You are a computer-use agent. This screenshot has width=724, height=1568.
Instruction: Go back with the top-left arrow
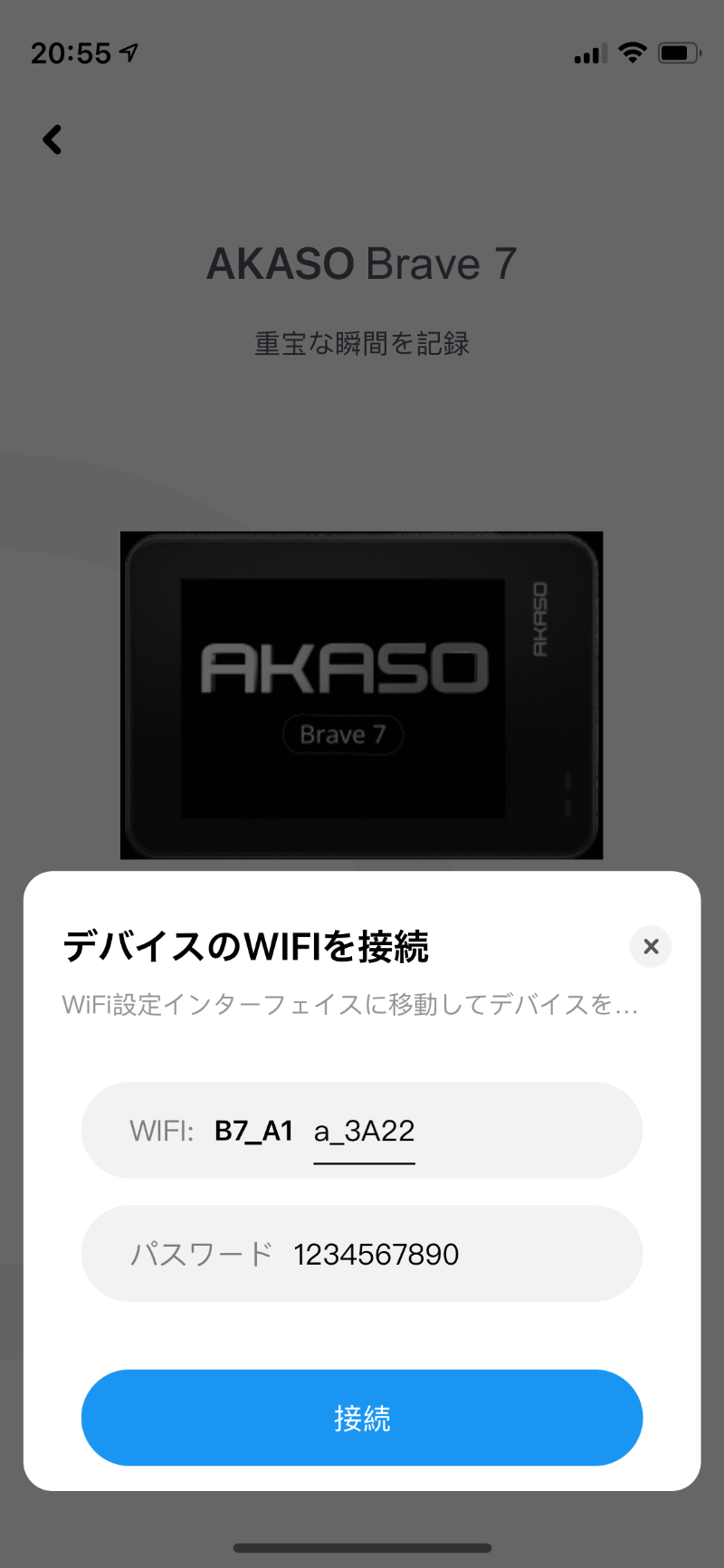52,139
